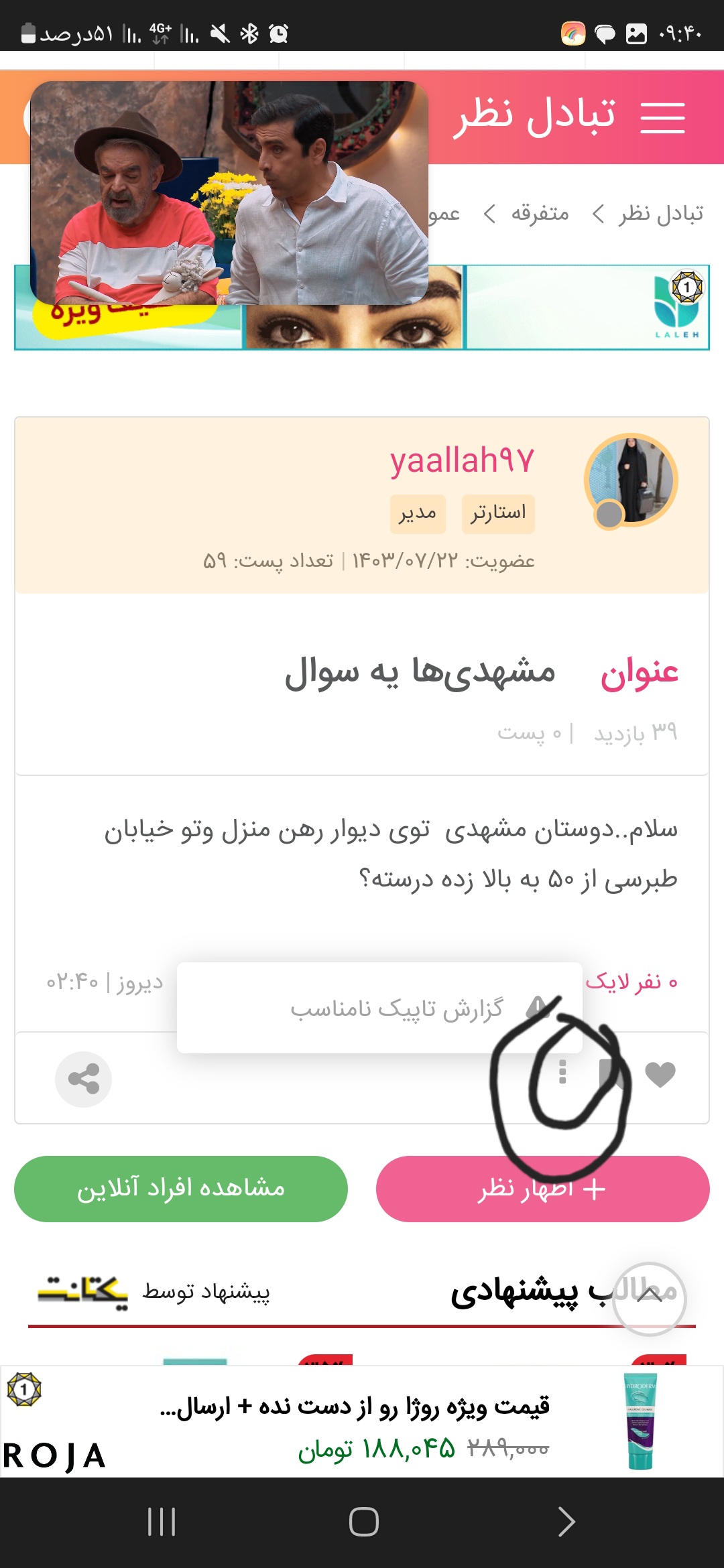Viewport: 724px width, 1568px height.
Task: Tap مشاهده افراد آنلاین button
Action: 181,1189
